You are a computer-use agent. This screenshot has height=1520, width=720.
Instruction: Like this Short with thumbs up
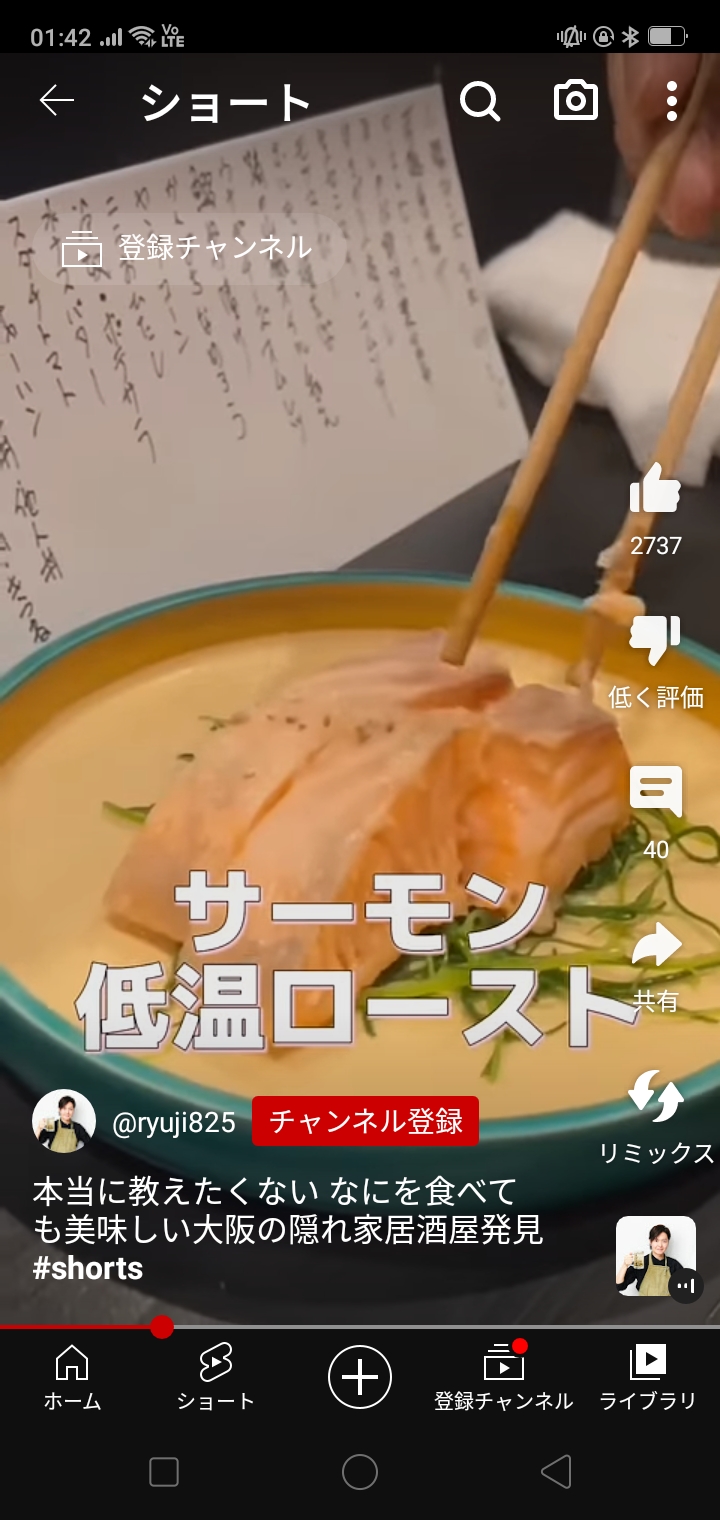(655, 490)
